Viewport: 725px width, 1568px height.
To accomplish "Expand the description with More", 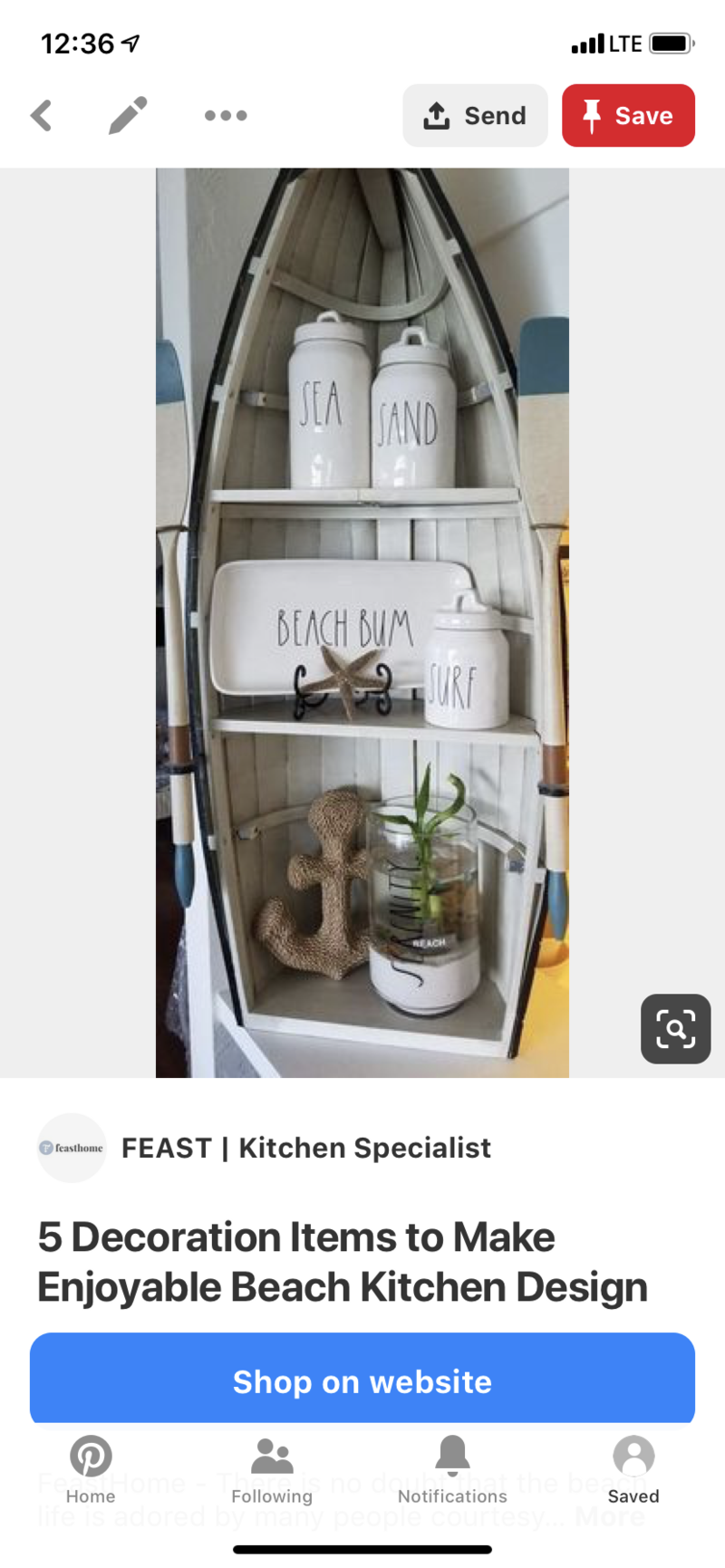I will coord(609,1516).
